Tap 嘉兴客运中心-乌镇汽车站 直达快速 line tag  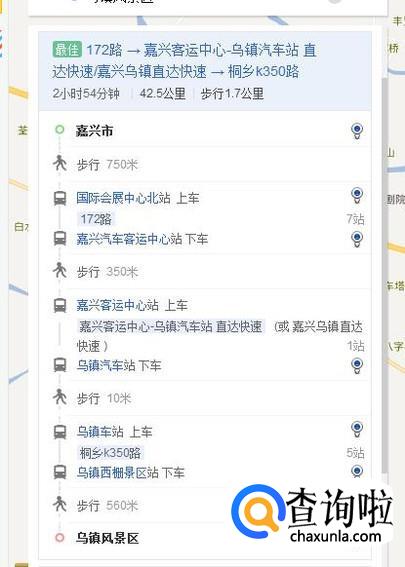[171, 327]
